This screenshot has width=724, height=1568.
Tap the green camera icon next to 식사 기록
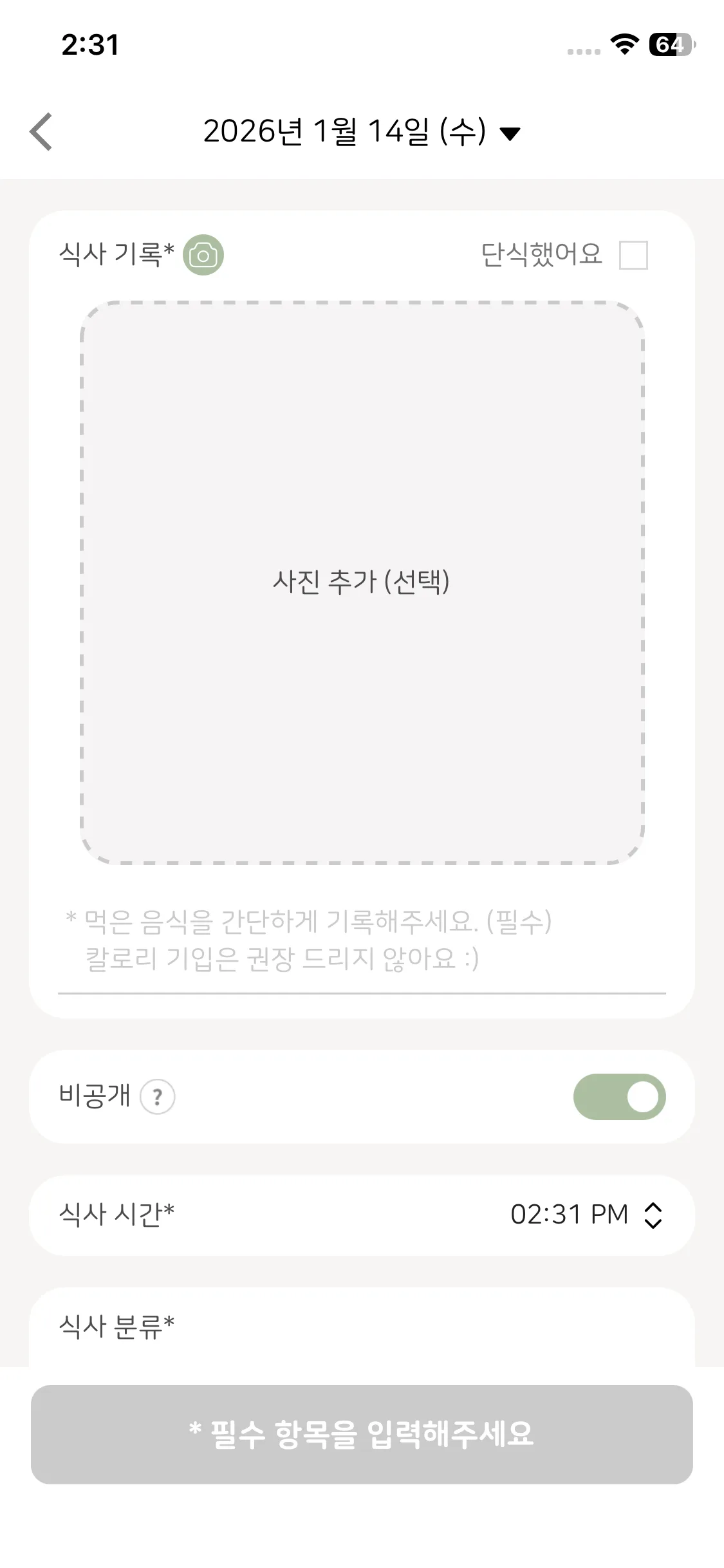(203, 255)
